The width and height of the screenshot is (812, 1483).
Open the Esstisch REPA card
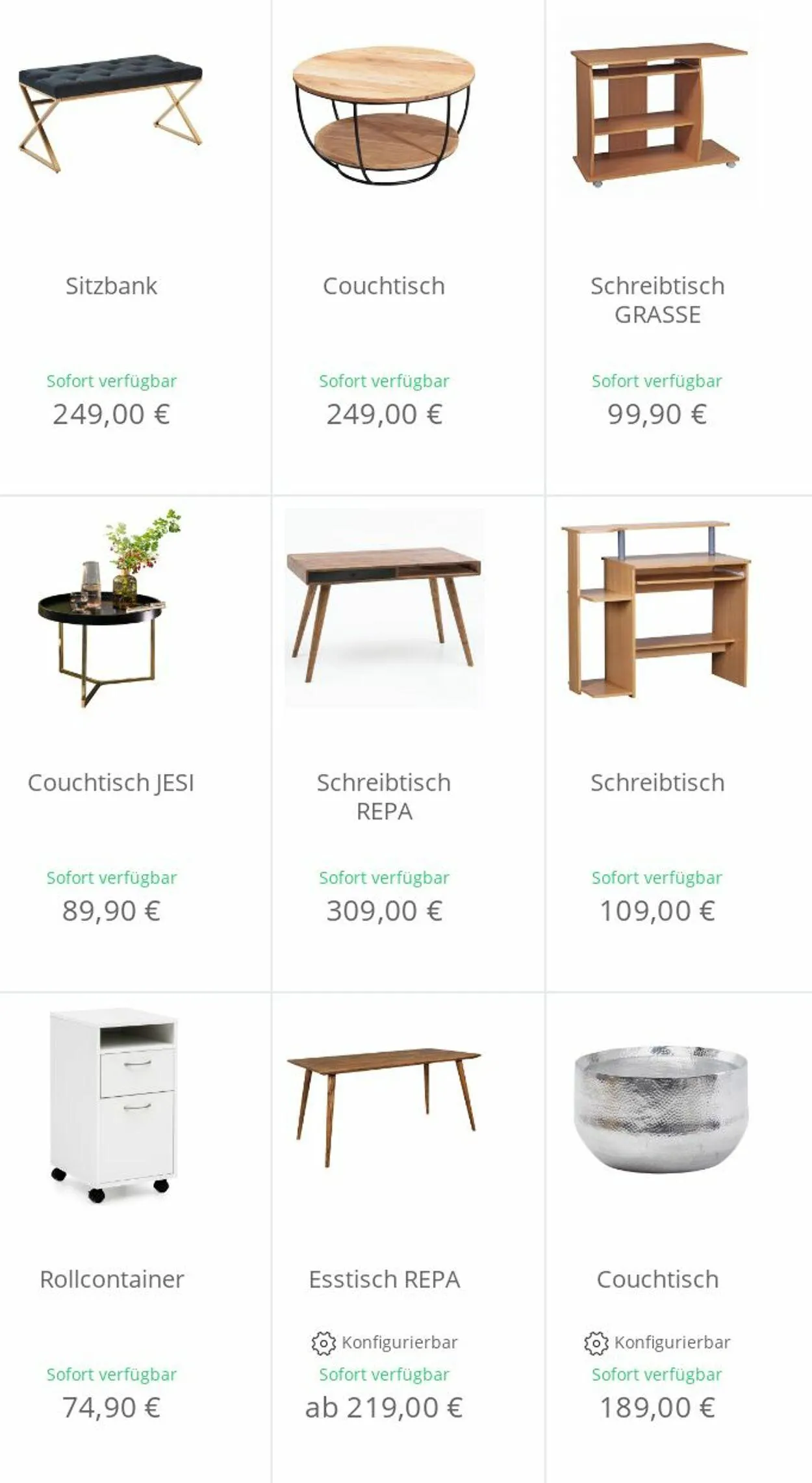tap(408, 1238)
